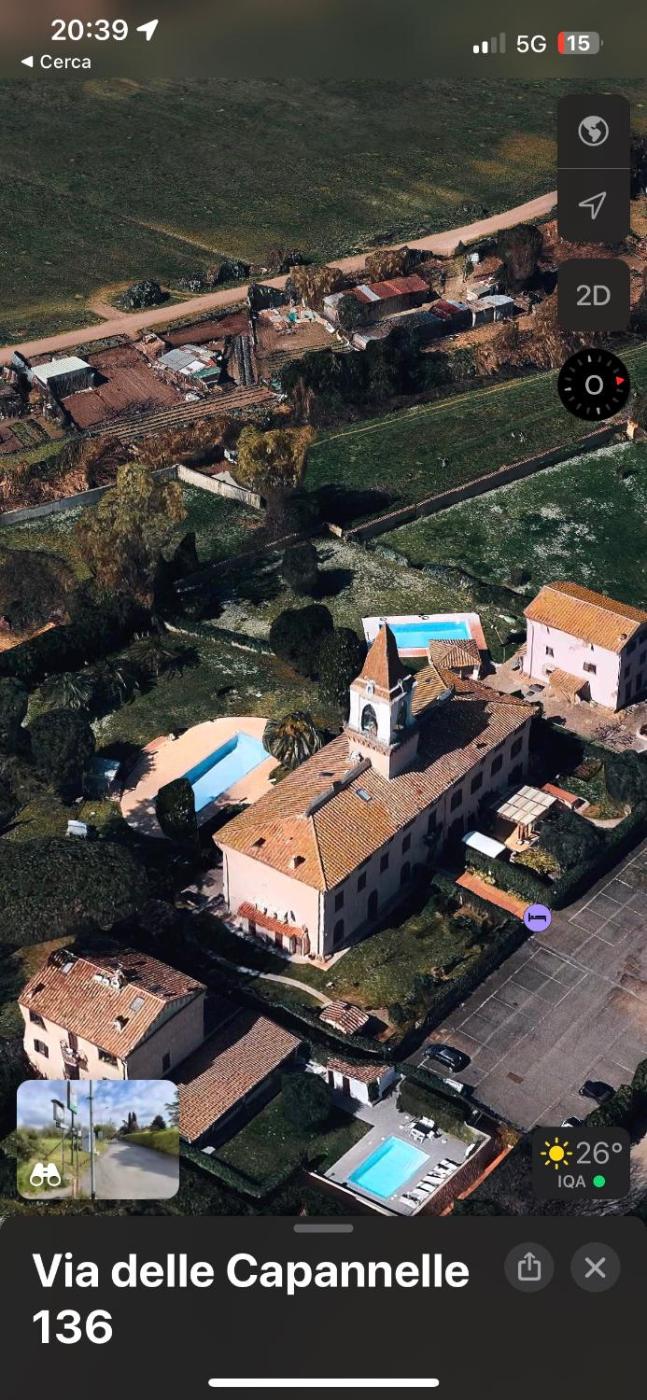Open the 26° weather widget
Screen dimensions: 647x1400
pos(581,1163)
